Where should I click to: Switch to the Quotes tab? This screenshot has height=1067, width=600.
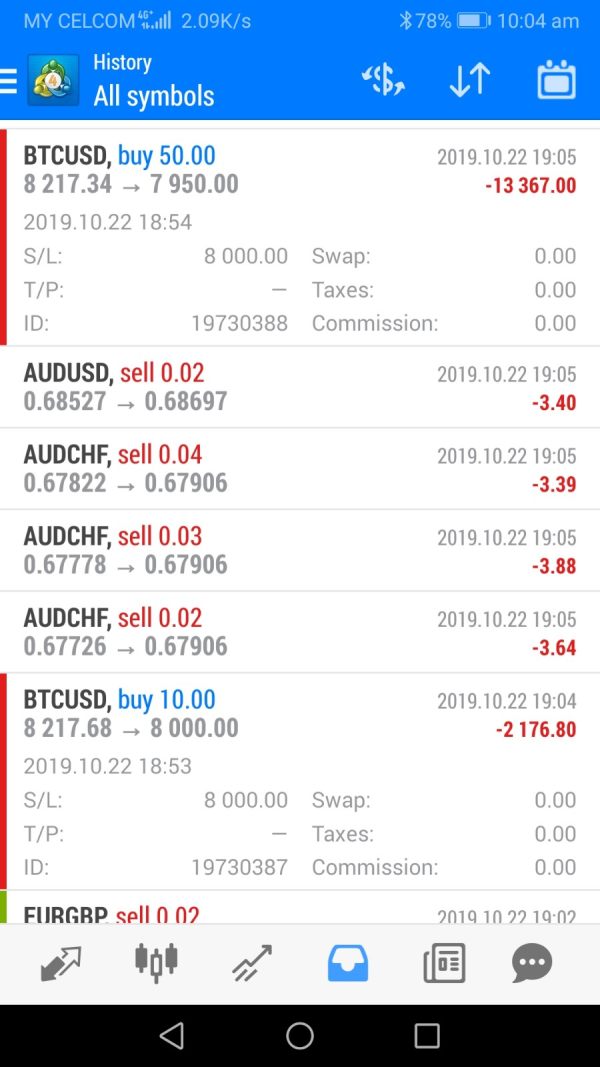point(61,963)
